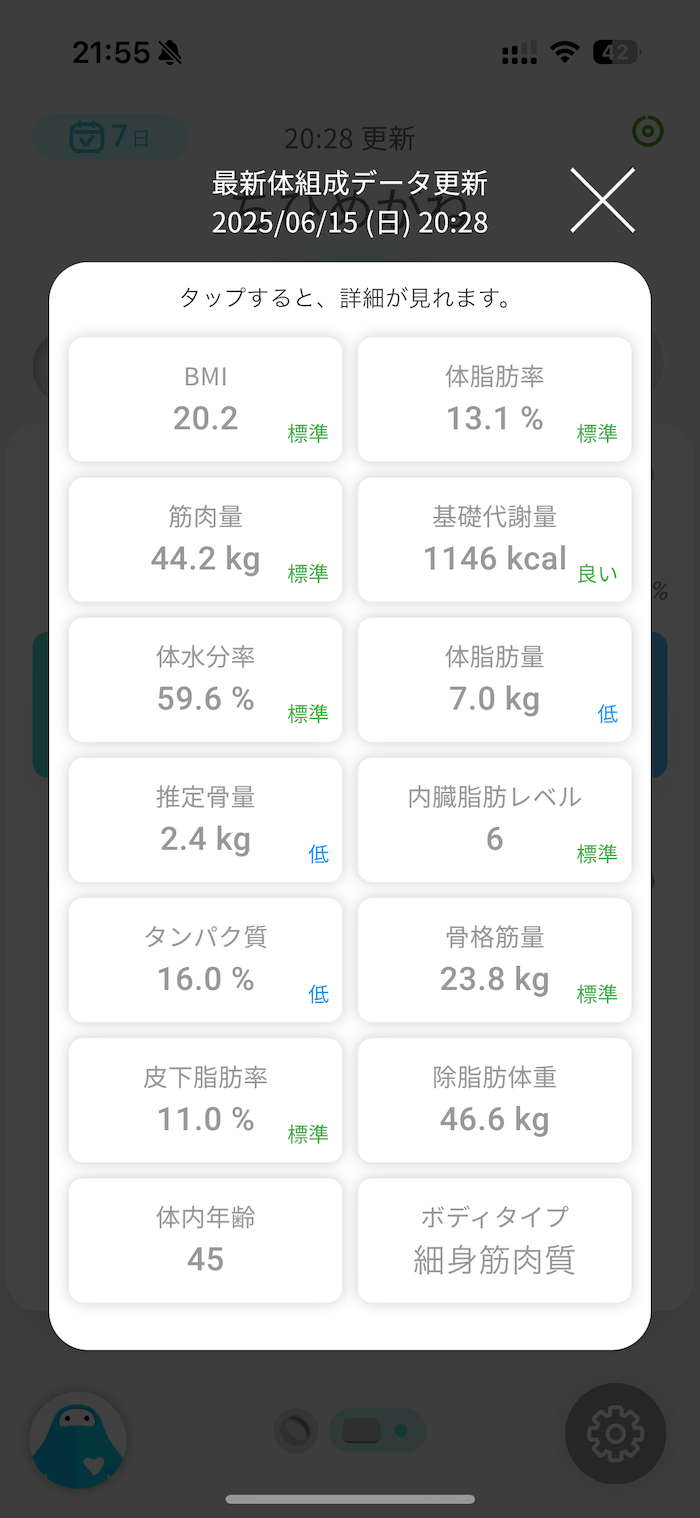Viewport: 700px width, 1518px height.
Task: Open the ボディタイプ 細身筋肉質 card
Action: 495,1240
